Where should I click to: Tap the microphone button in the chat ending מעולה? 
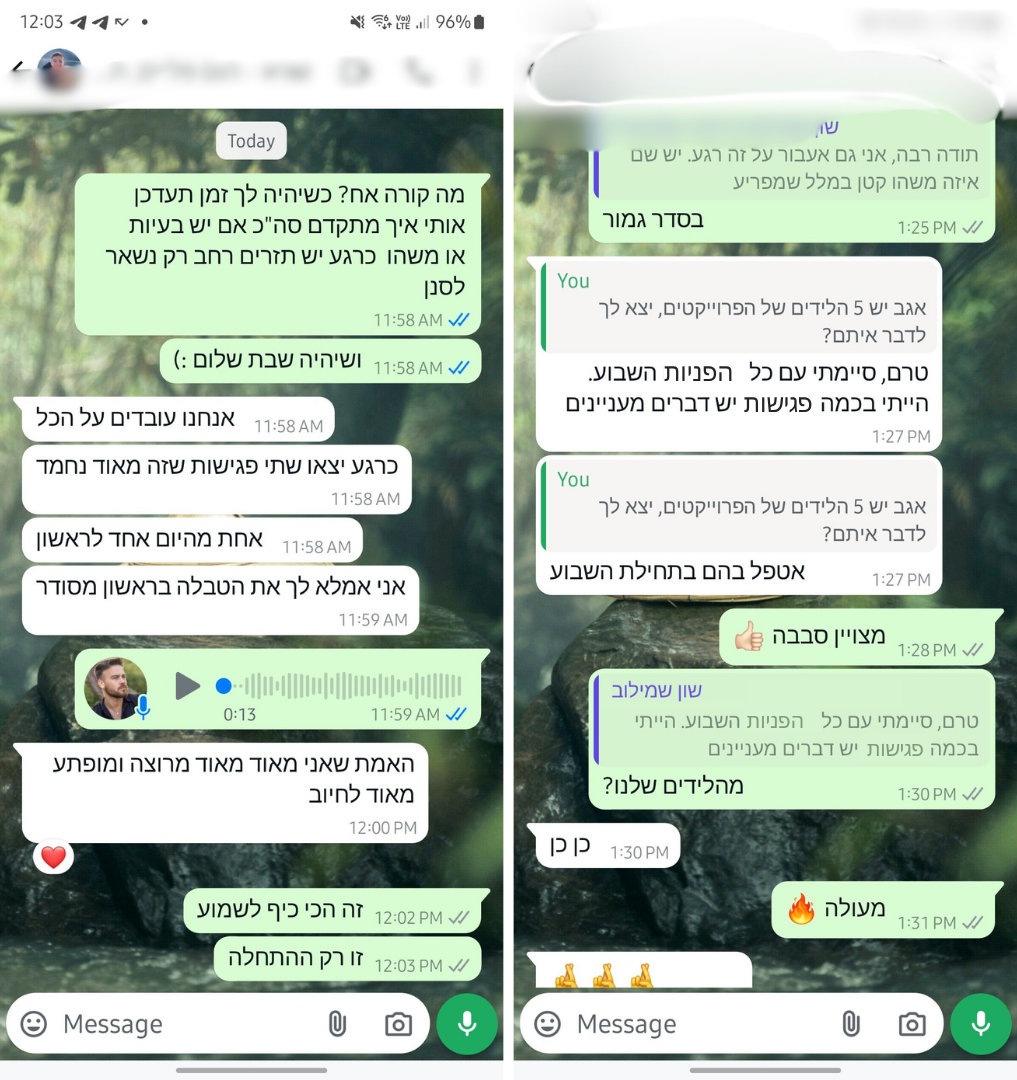981,1024
